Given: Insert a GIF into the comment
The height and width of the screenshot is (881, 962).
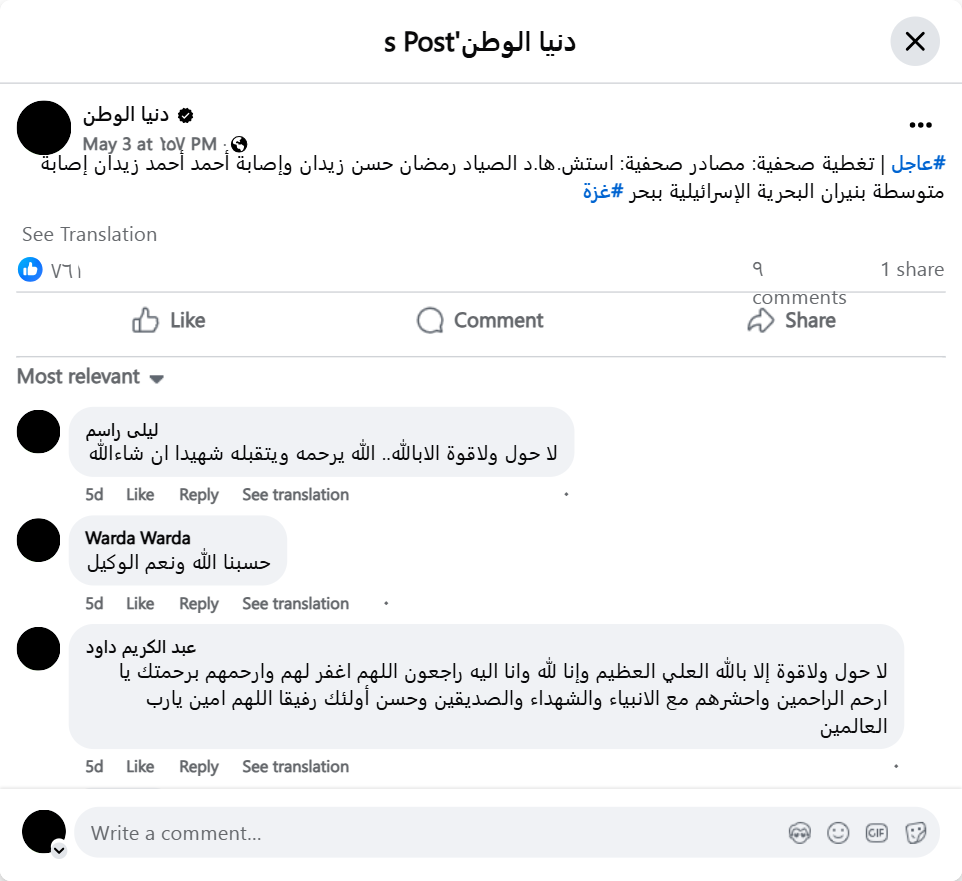Looking at the screenshot, I should click(x=876, y=833).
